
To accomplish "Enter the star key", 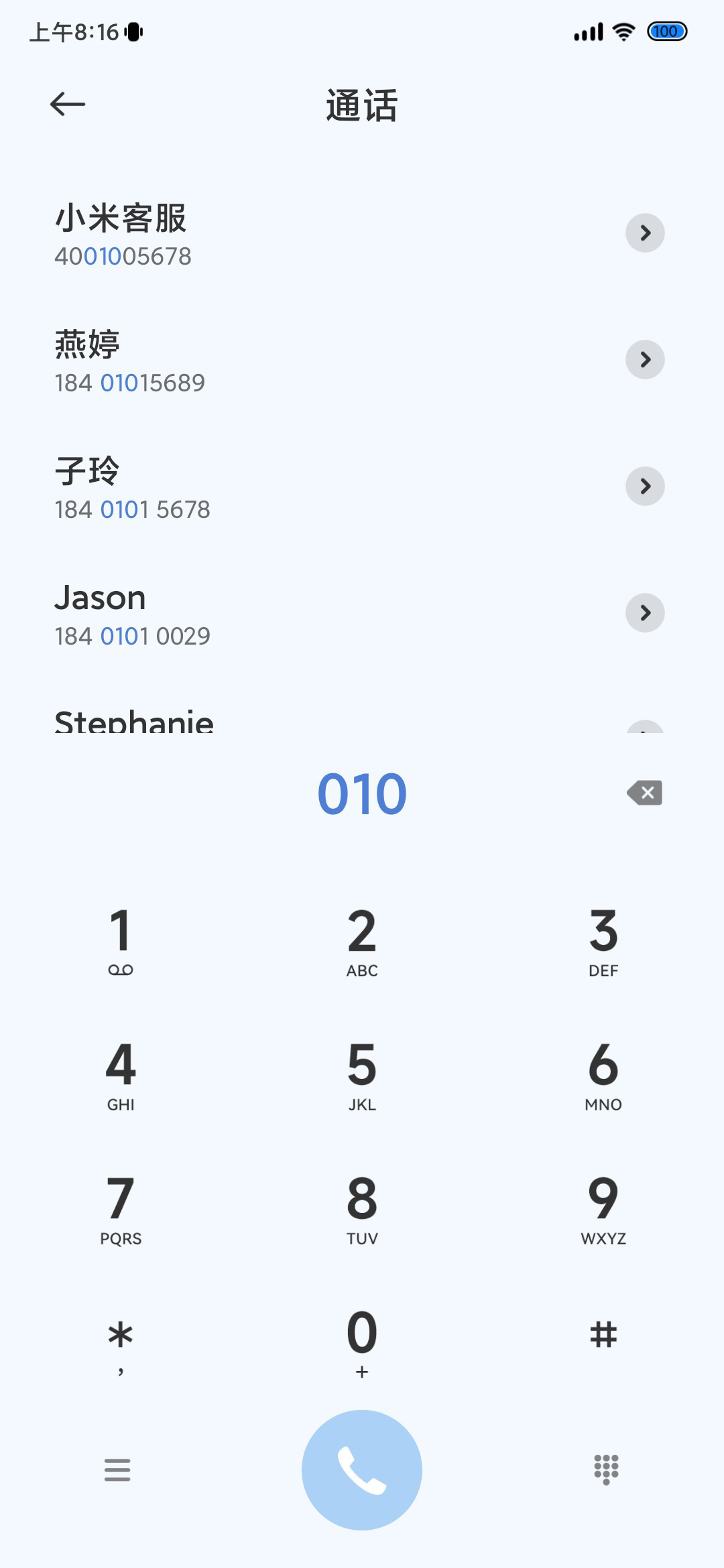I will [121, 1343].
